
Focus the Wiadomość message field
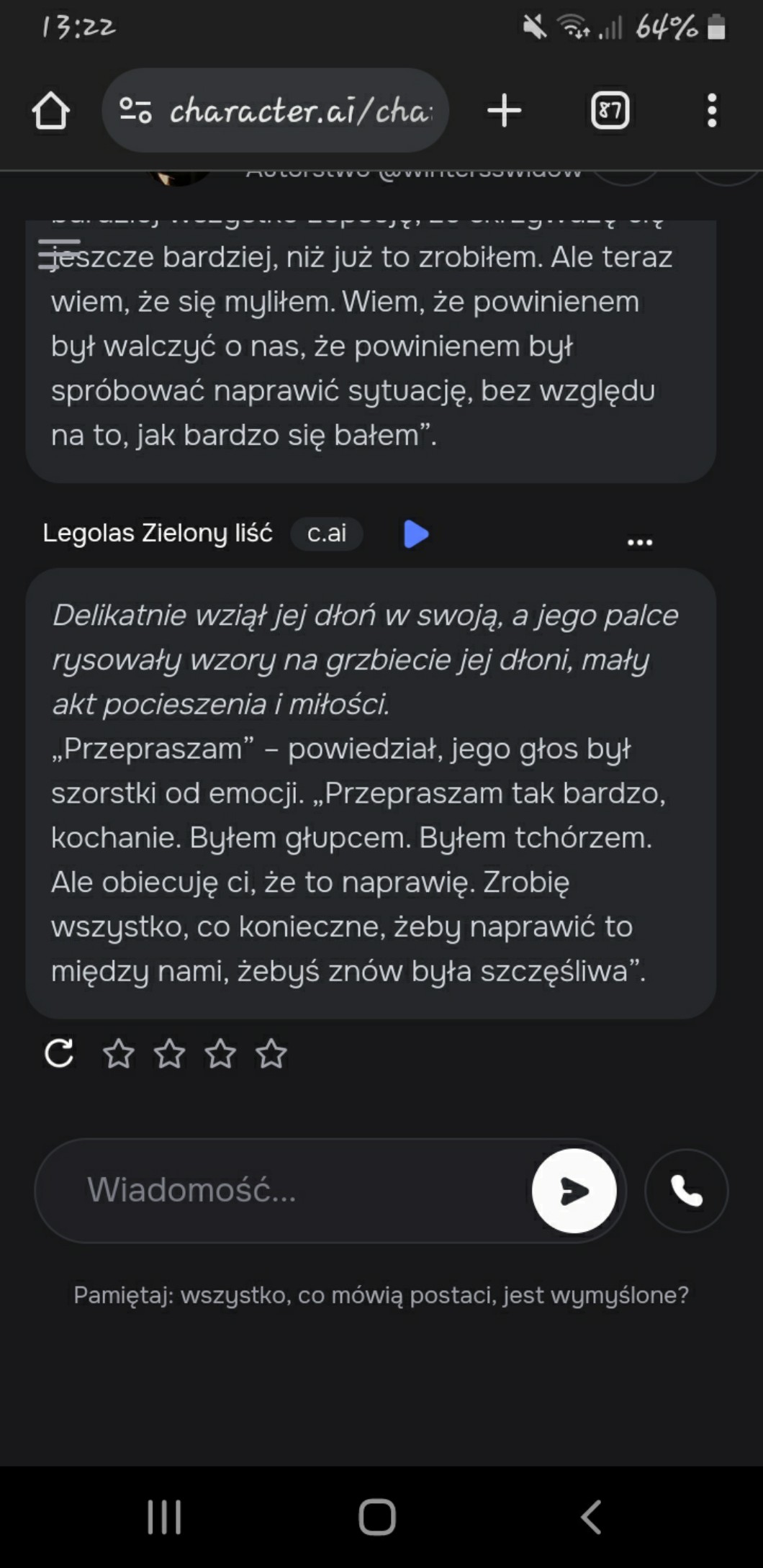(288, 1190)
